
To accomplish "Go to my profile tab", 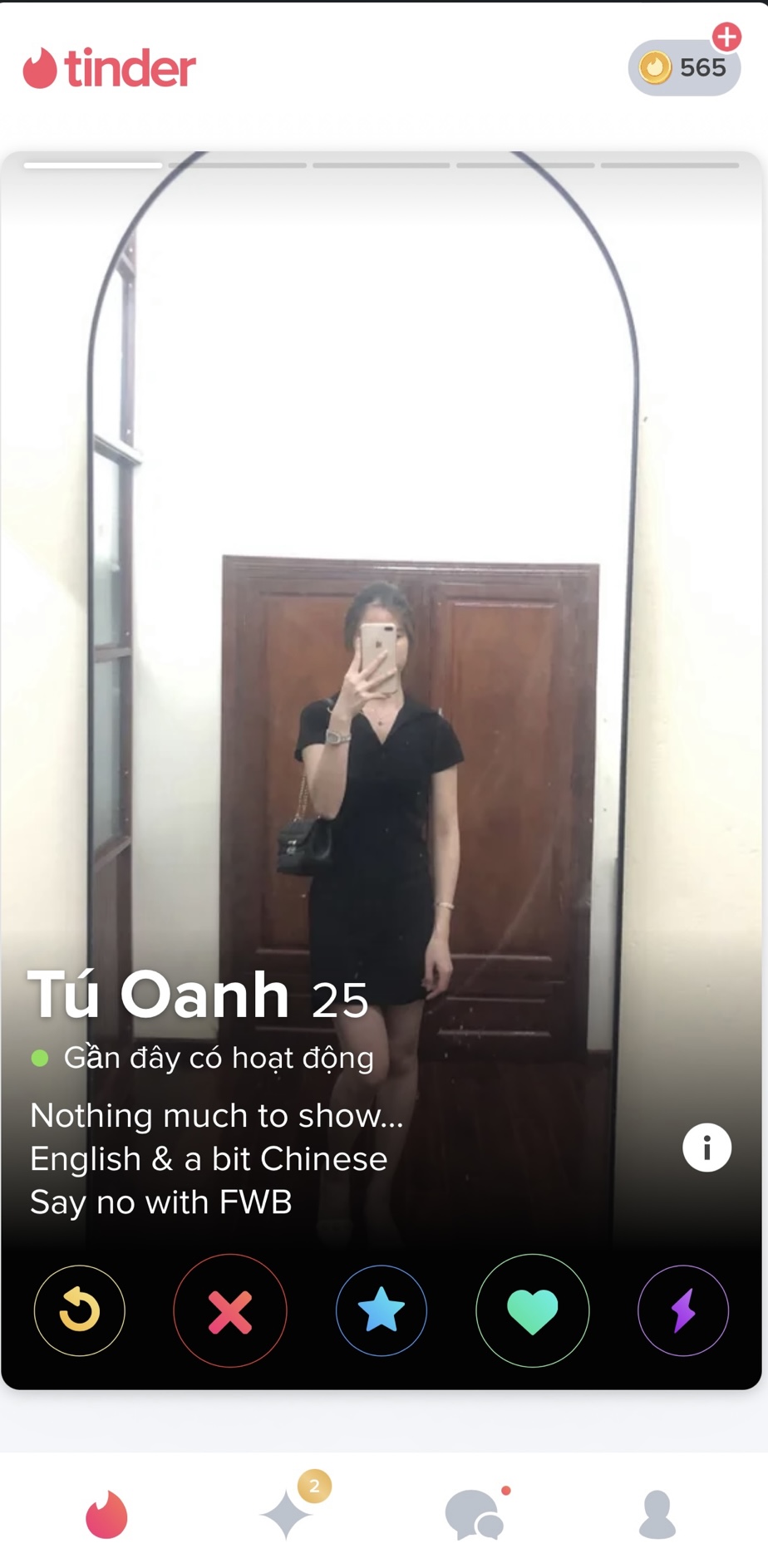I will (x=657, y=1514).
